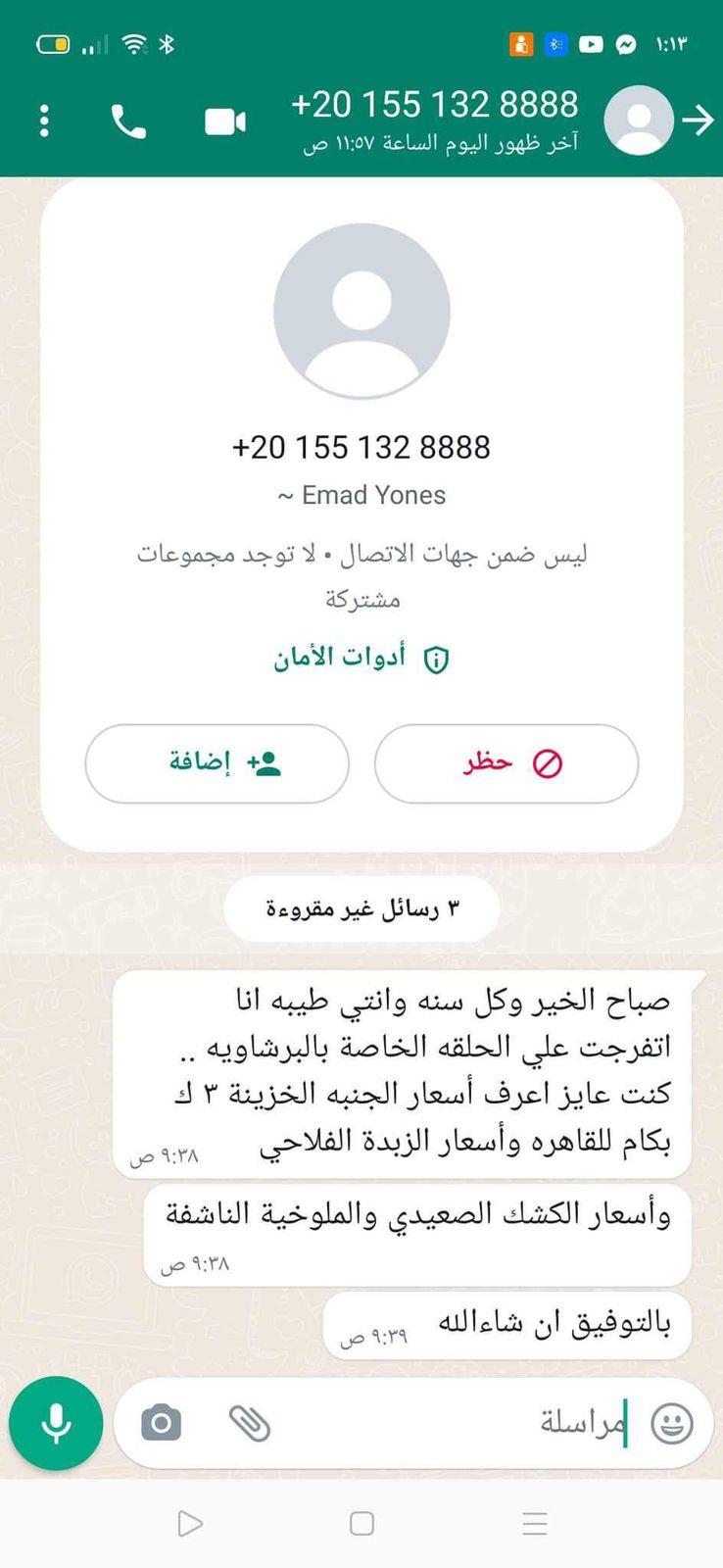Screen dimensions: 723x1568
Task: Go back using the arrow at top
Action: click(x=698, y=120)
